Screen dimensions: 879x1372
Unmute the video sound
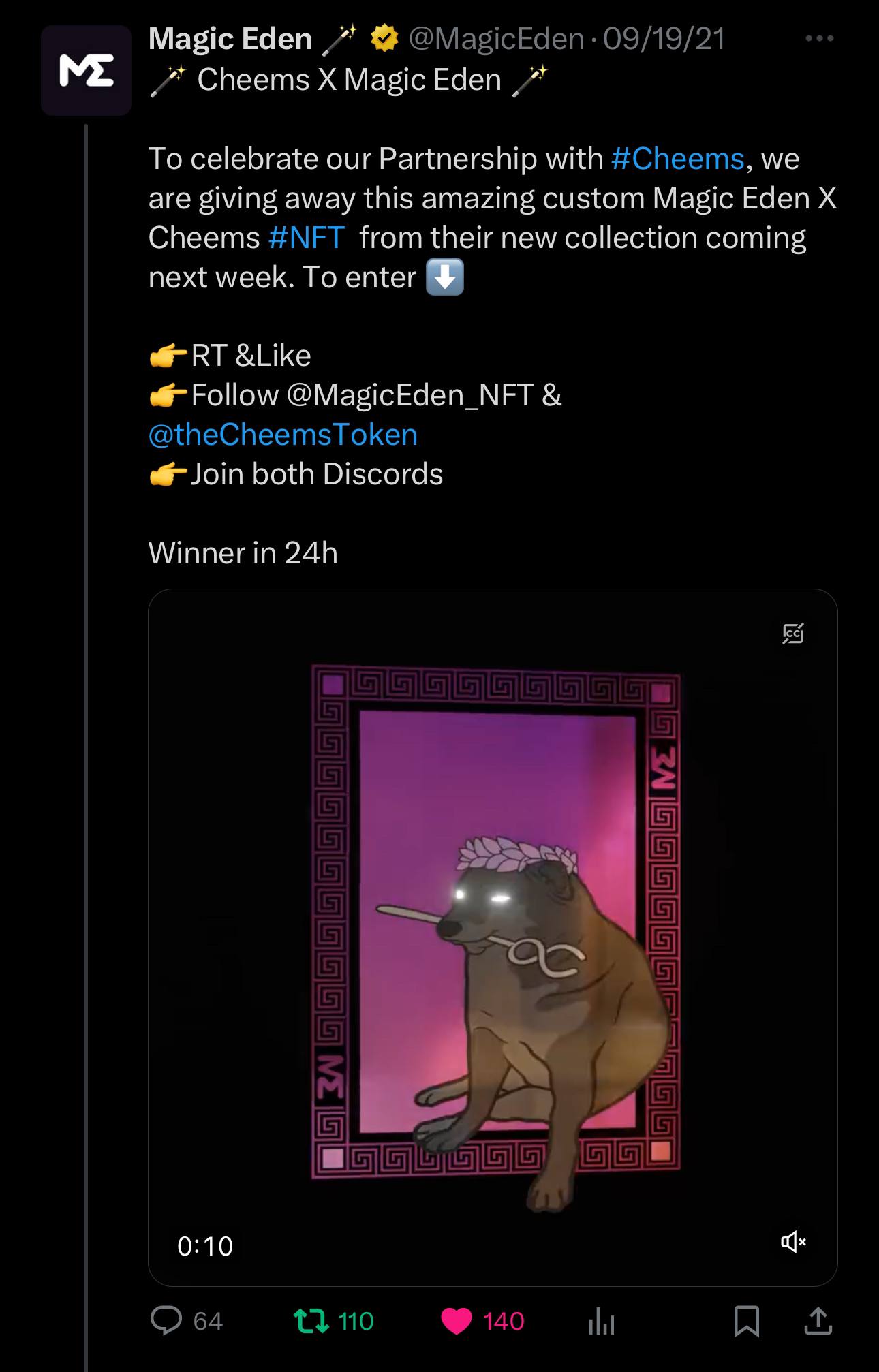[793, 1242]
